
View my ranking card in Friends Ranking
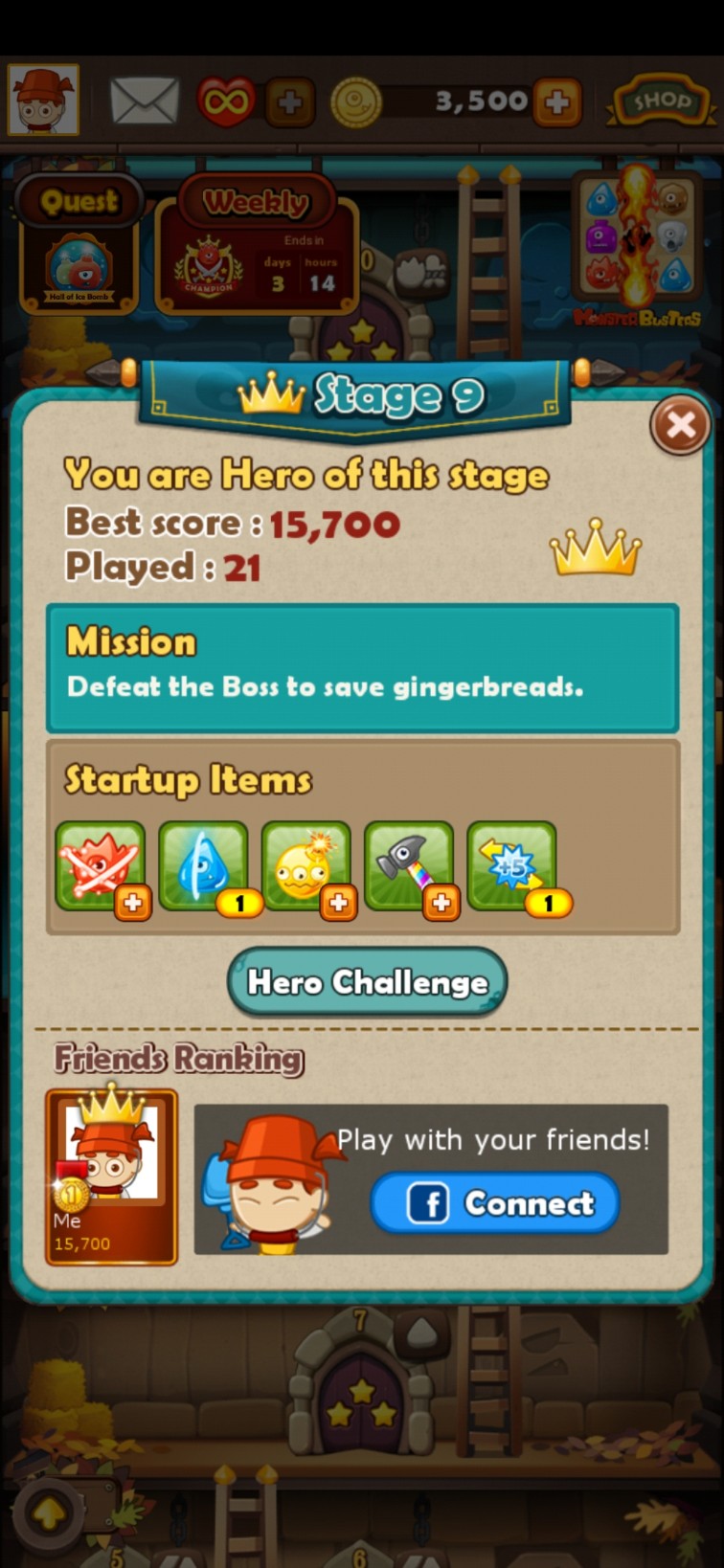[x=111, y=1176]
